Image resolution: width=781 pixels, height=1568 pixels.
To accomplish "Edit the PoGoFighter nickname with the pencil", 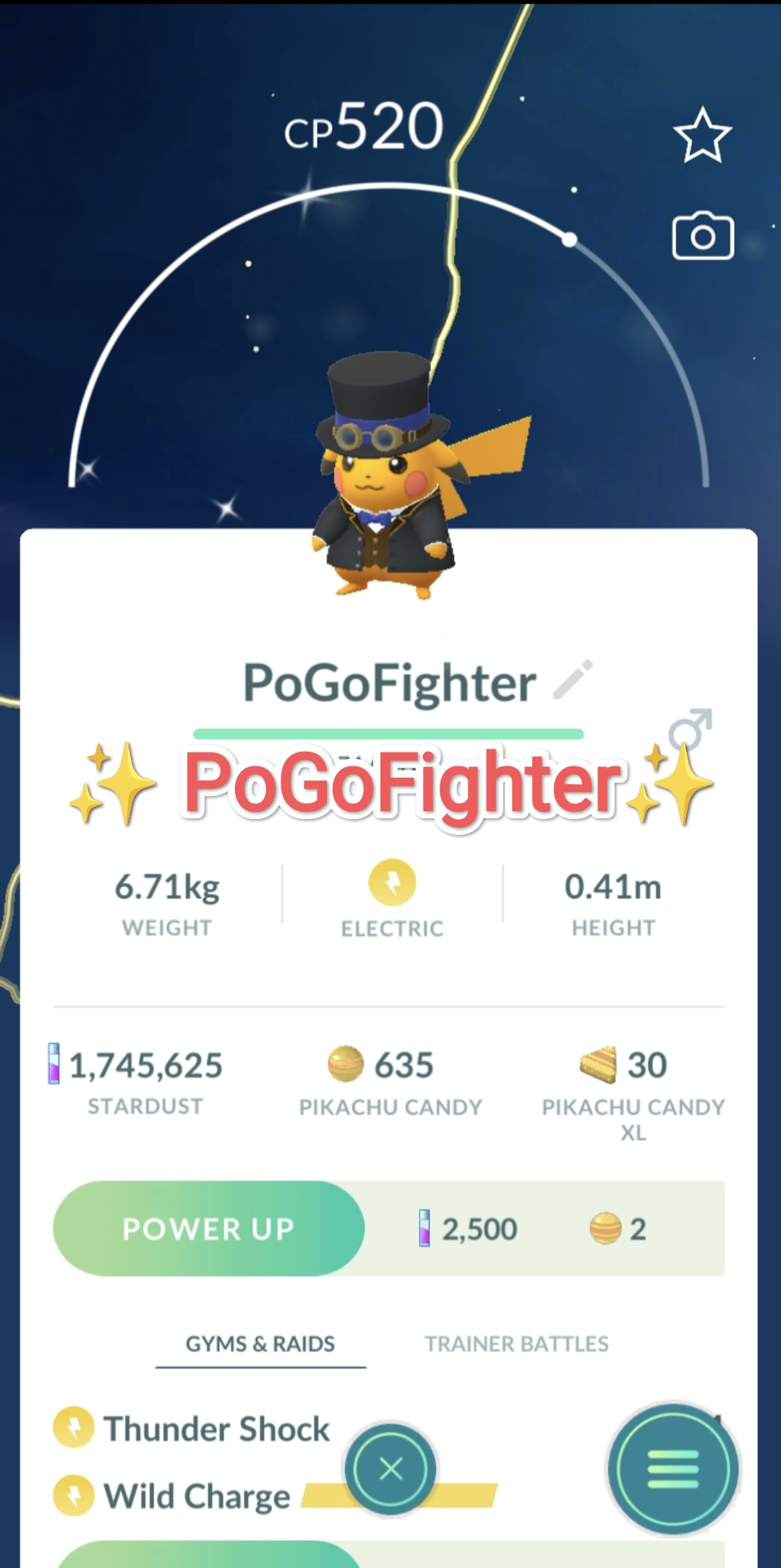I will [573, 680].
